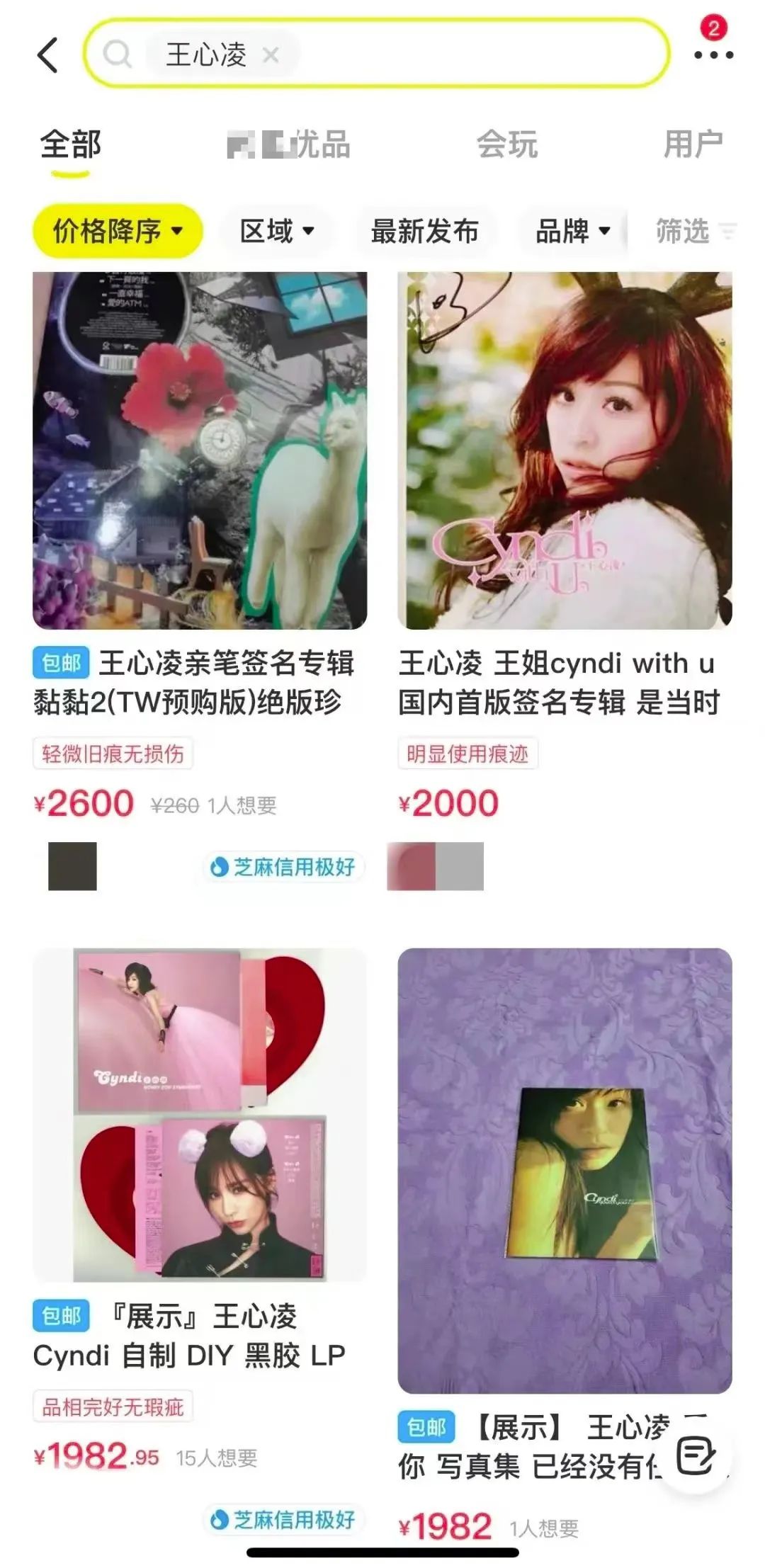The width and height of the screenshot is (765, 1568).
Task: Select the 轻微旧痕无损伤 condition tag
Action: (112, 755)
